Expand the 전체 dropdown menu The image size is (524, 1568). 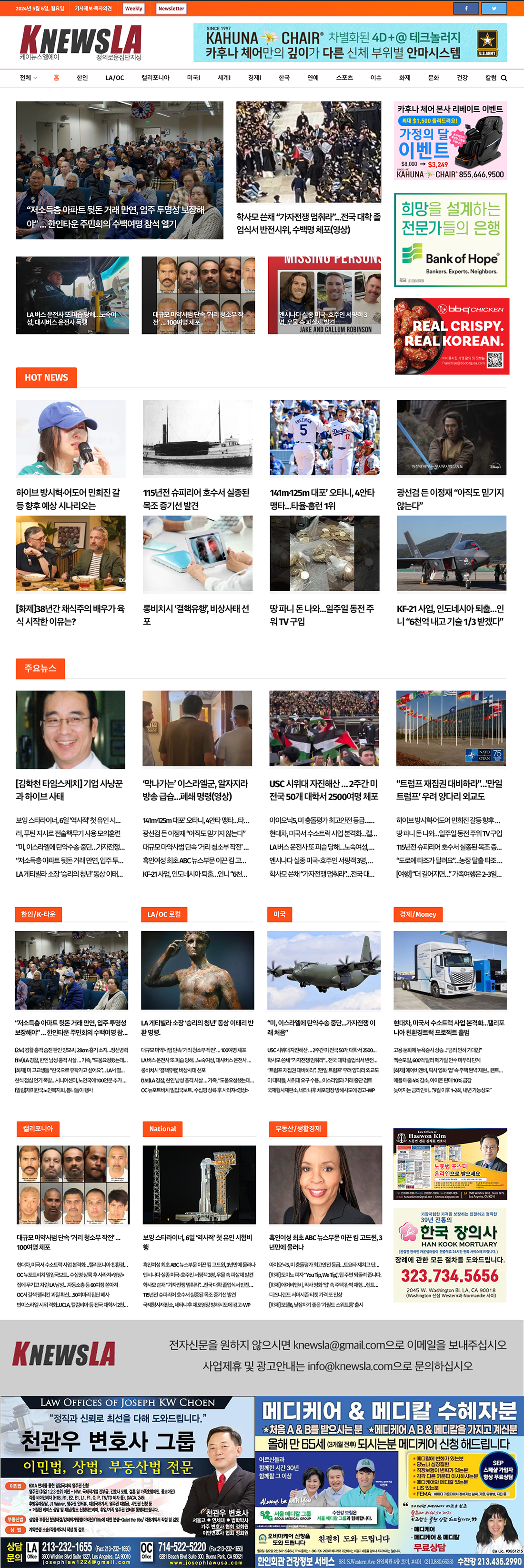click(x=28, y=78)
